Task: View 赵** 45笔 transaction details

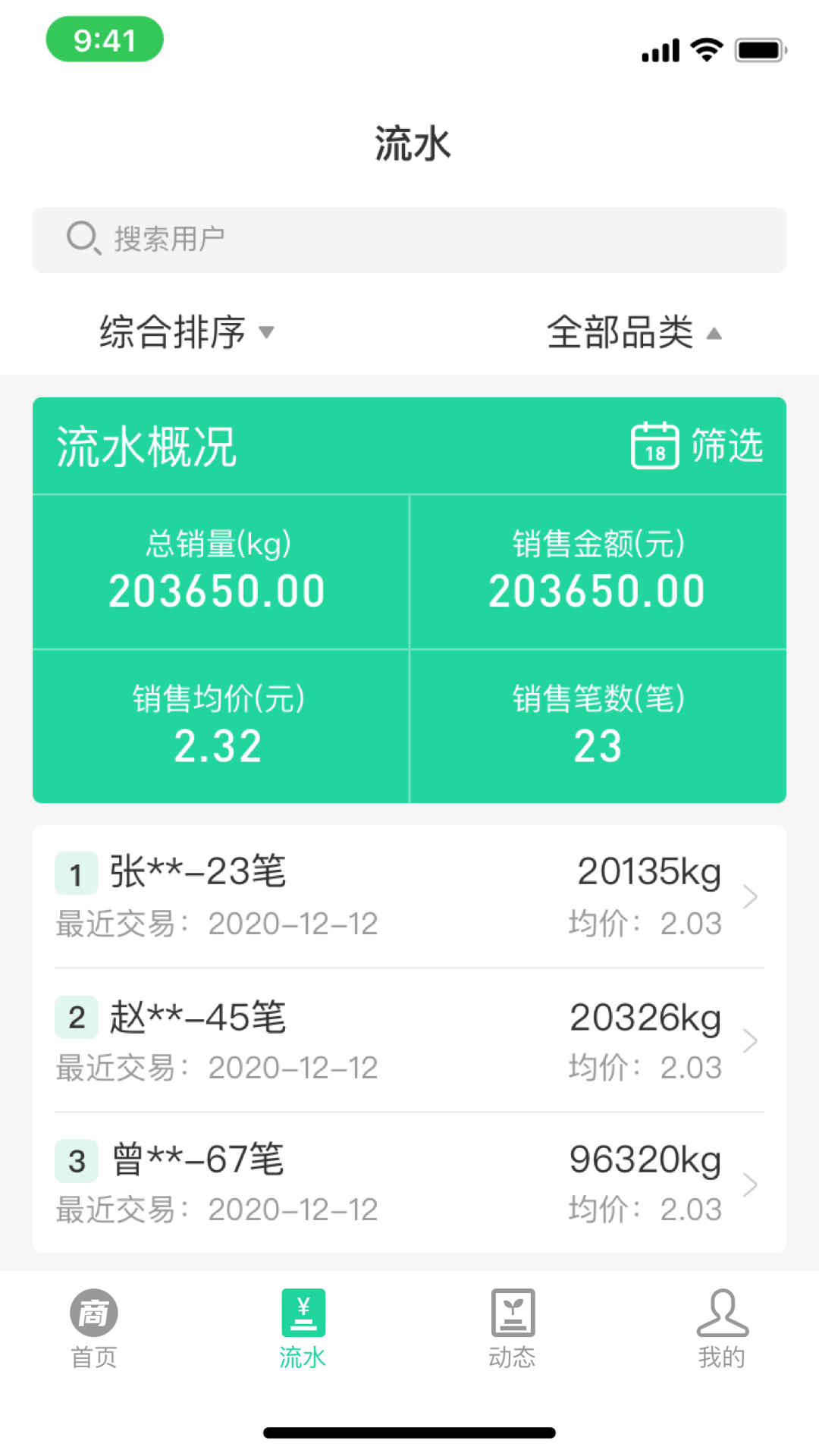Action: (x=409, y=1040)
